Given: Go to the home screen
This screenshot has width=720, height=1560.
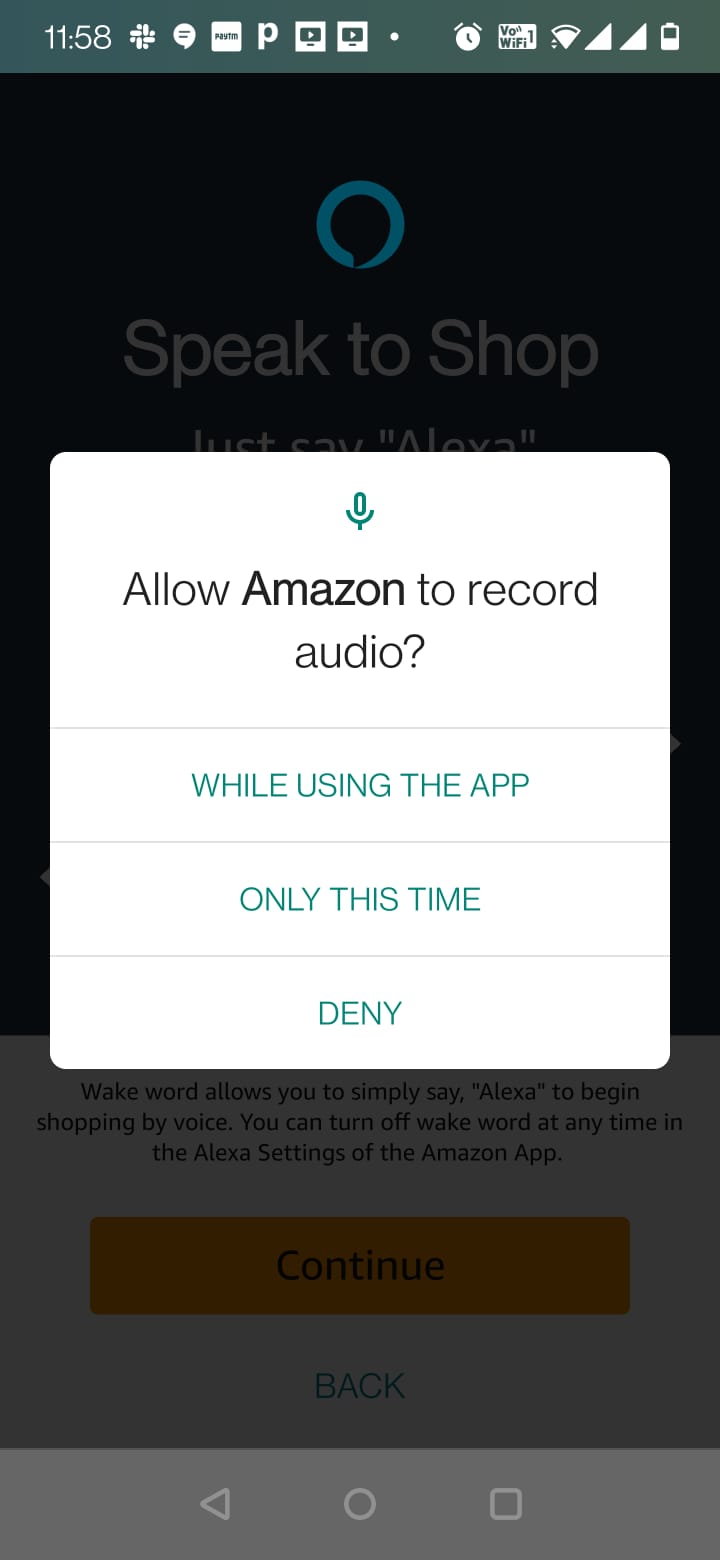Looking at the screenshot, I should [360, 1504].
